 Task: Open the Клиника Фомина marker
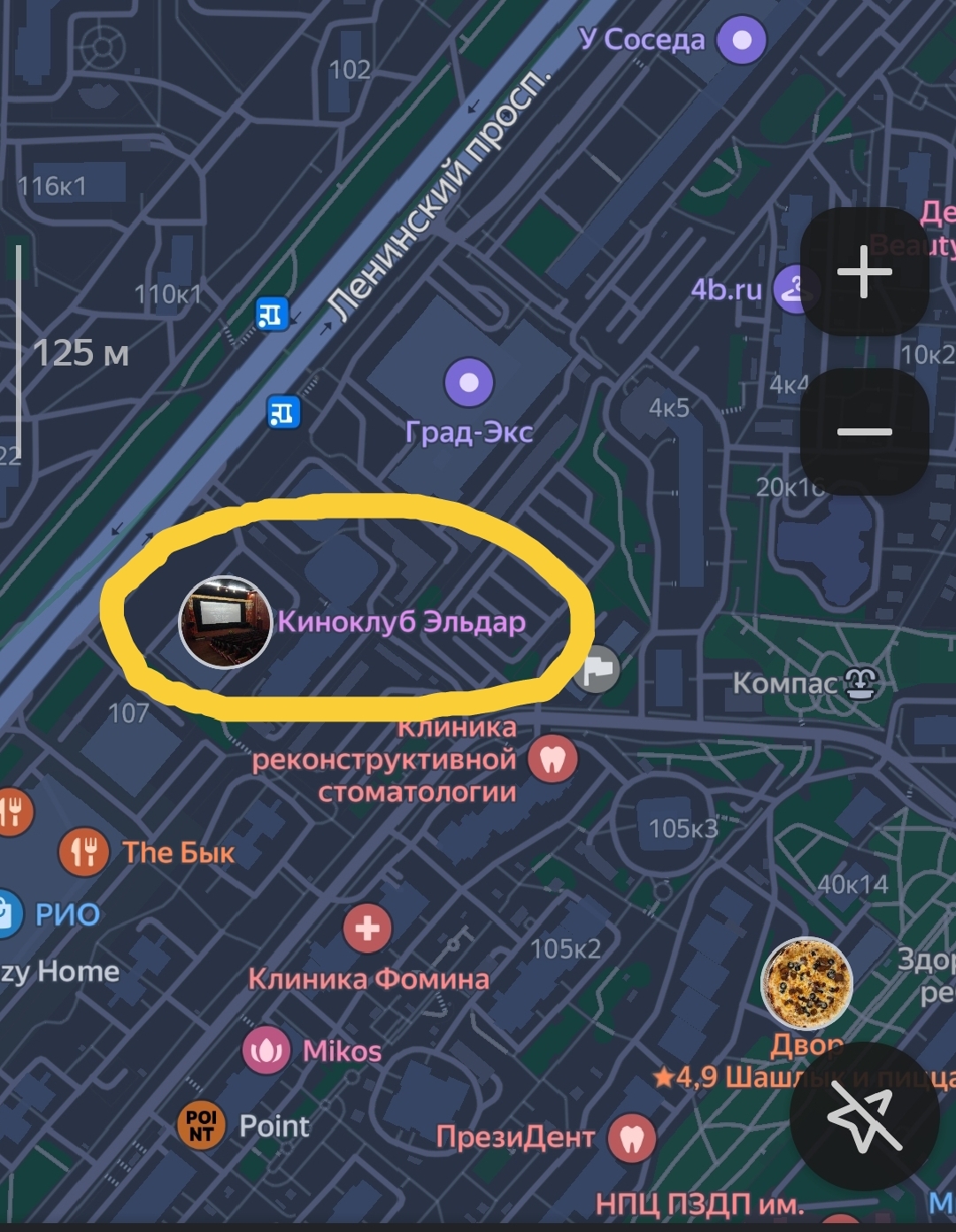[367, 928]
